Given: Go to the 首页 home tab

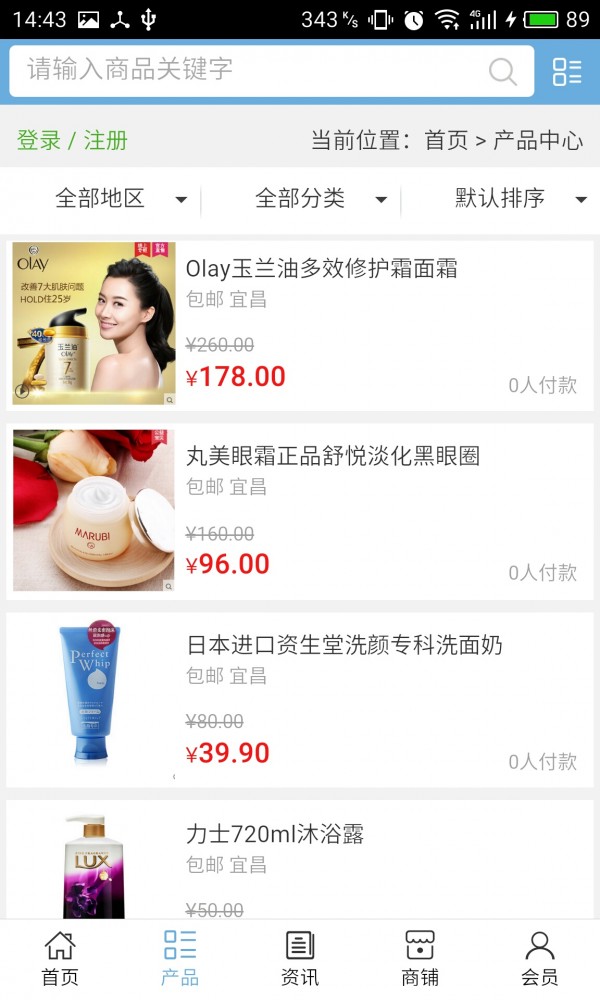Looking at the screenshot, I should [x=60, y=958].
